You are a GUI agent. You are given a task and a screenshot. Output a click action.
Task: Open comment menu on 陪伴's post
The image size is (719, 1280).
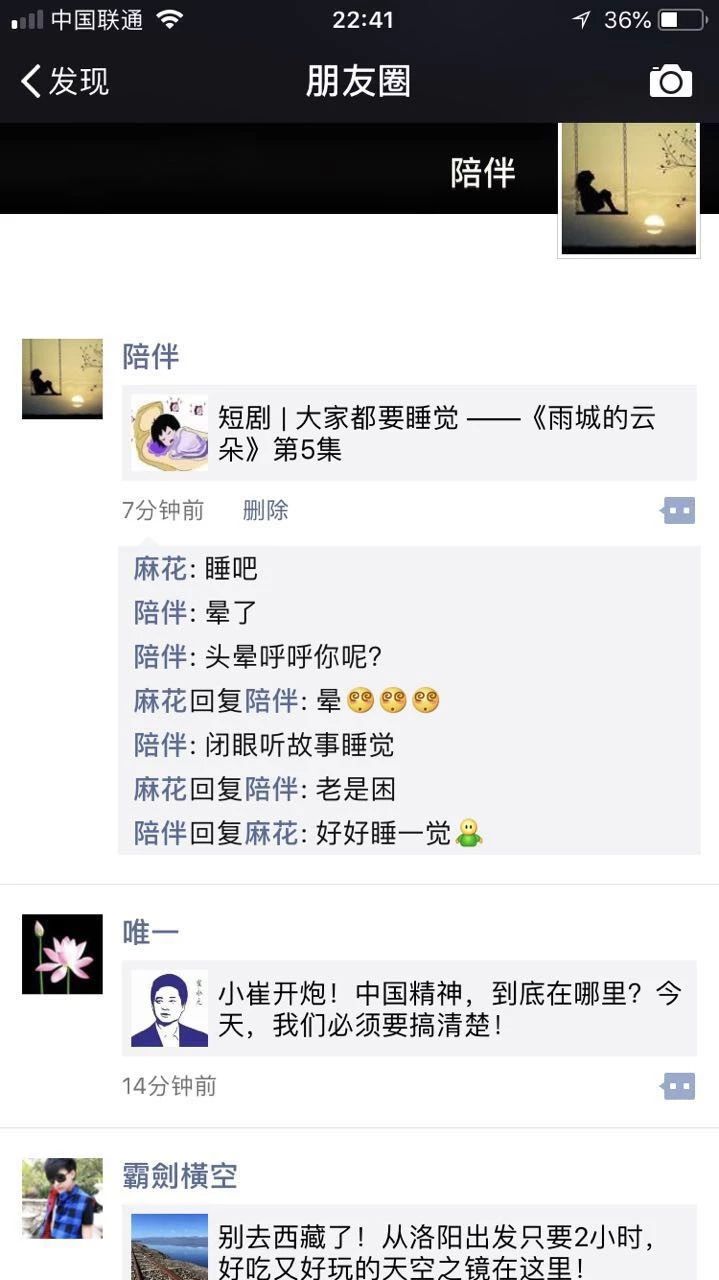point(678,511)
